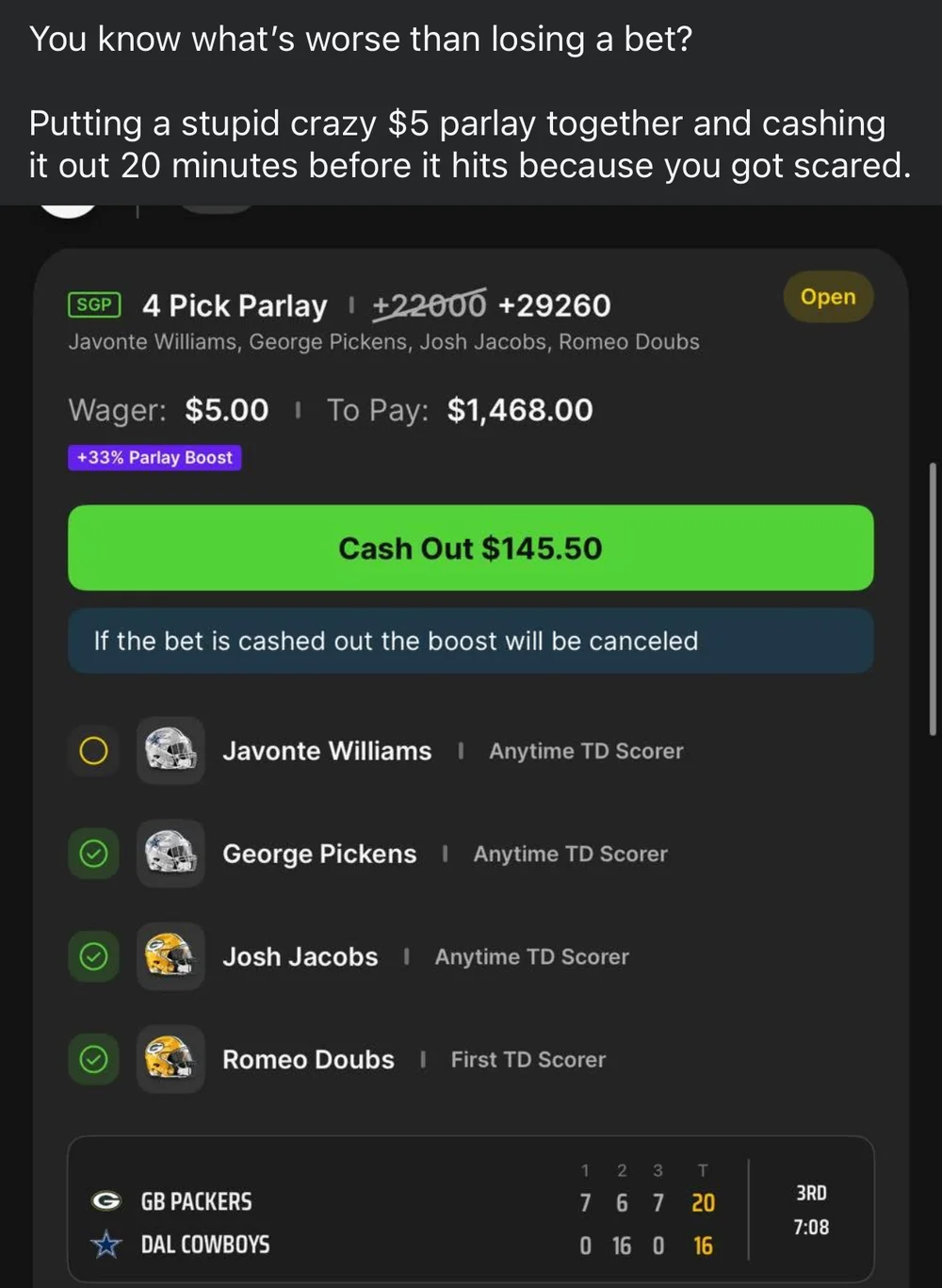The image size is (942, 1288).
Task: Cash out the parlay for $145.50
Action: (x=470, y=548)
